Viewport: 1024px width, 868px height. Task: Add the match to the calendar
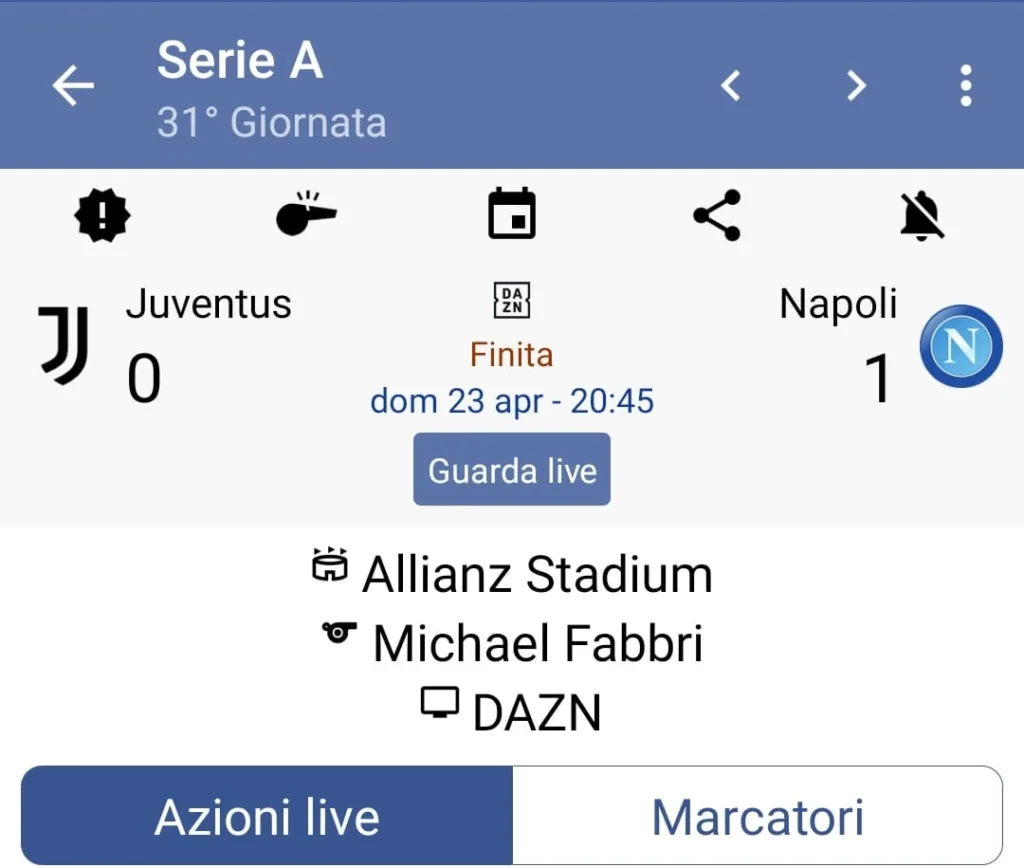coord(512,215)
